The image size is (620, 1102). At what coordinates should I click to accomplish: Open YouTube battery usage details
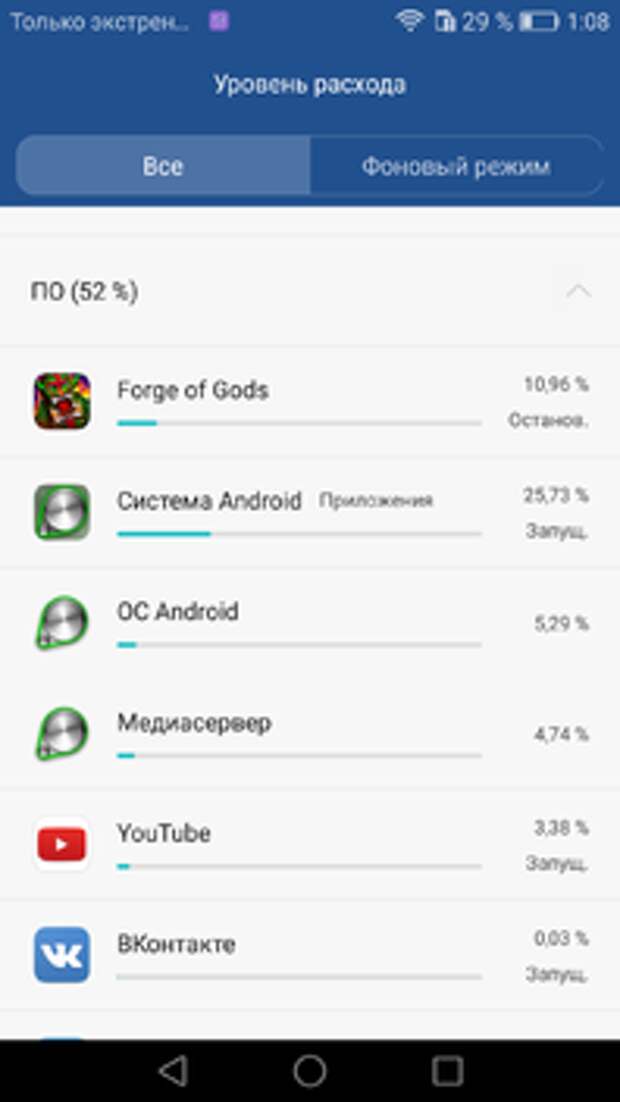click(x=310, y=845)
